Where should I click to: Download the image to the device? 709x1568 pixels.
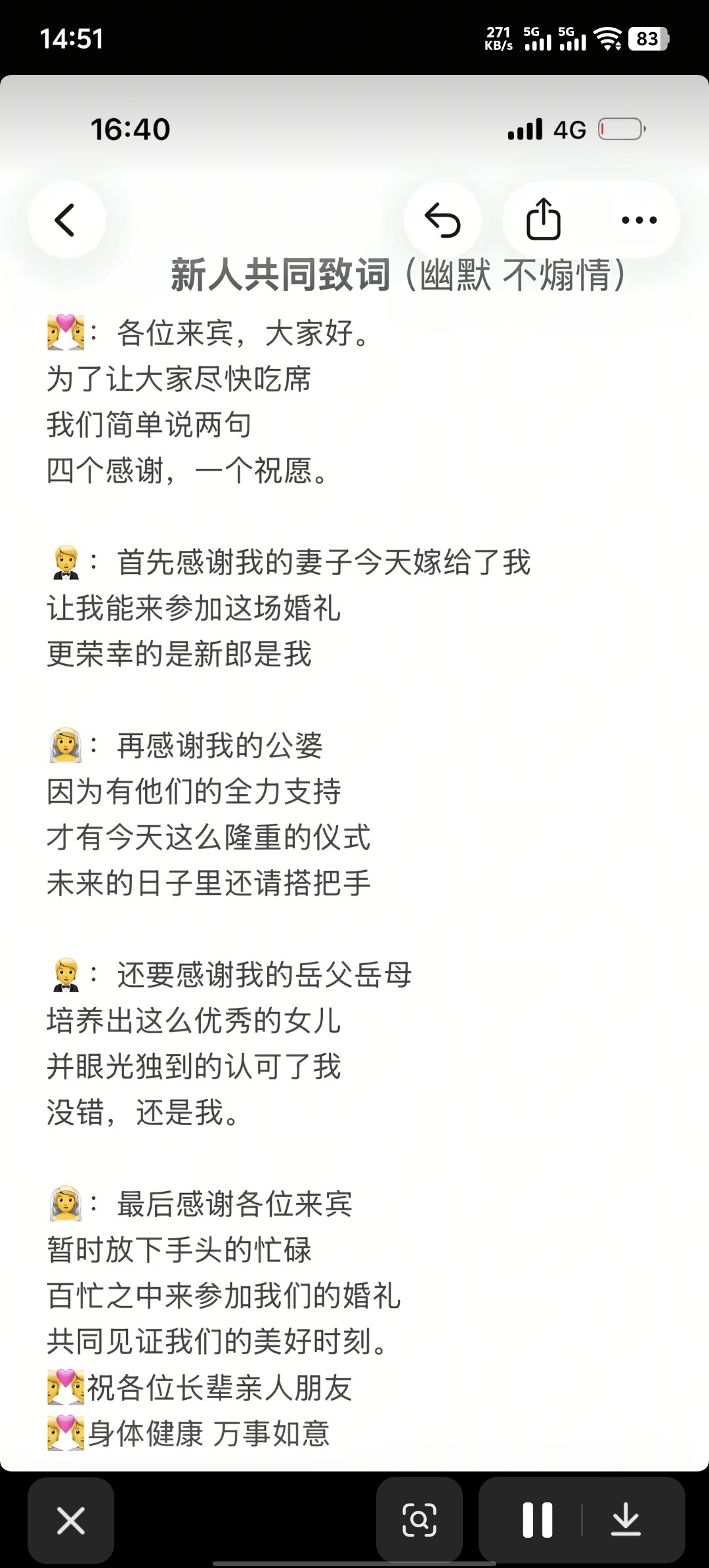click(x=626, y=1520)
